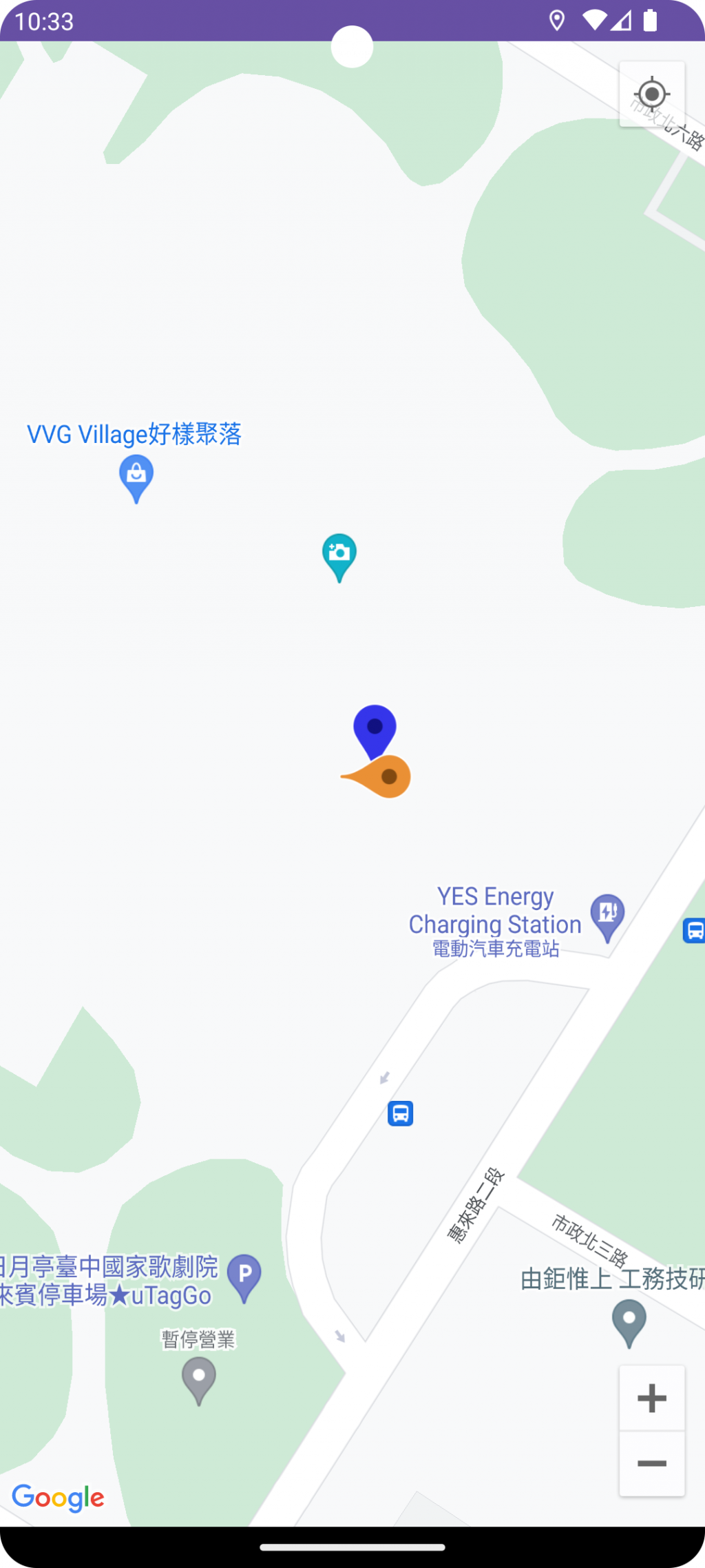Center map on my location
The image size is (705, 1568).
point(651,94)
